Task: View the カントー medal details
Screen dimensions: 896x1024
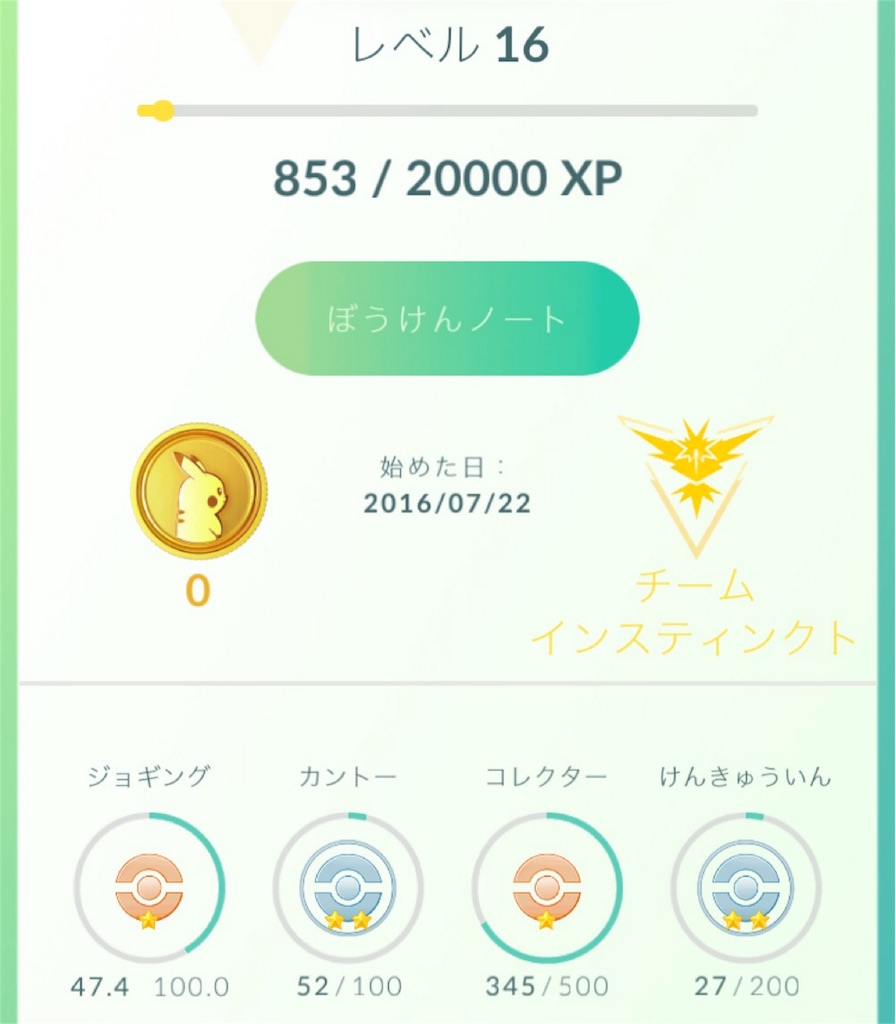Action: pyautogui.click(x=347, y=888)
